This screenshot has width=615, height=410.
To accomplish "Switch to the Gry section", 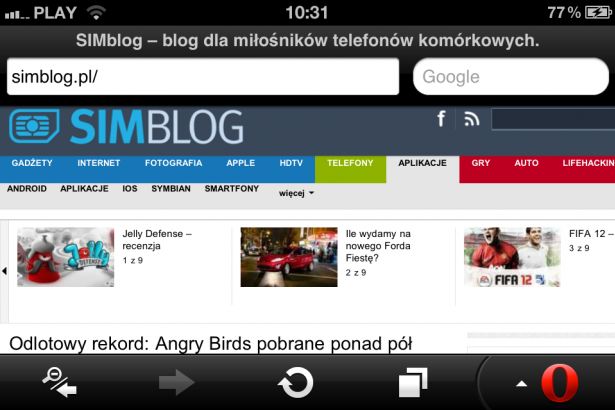I will (481, 163).
